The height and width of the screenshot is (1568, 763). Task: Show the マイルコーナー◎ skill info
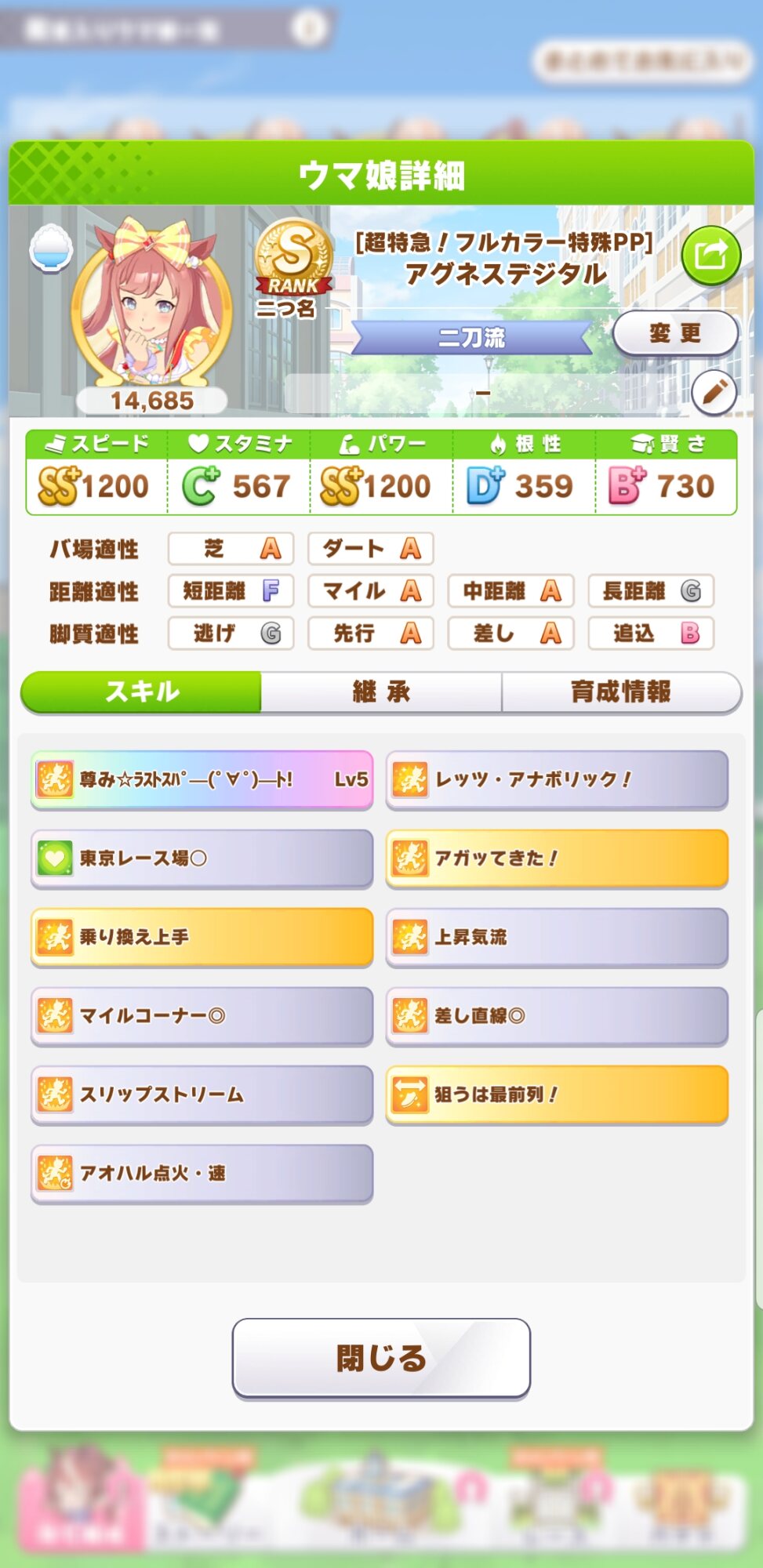[202, 1016]
